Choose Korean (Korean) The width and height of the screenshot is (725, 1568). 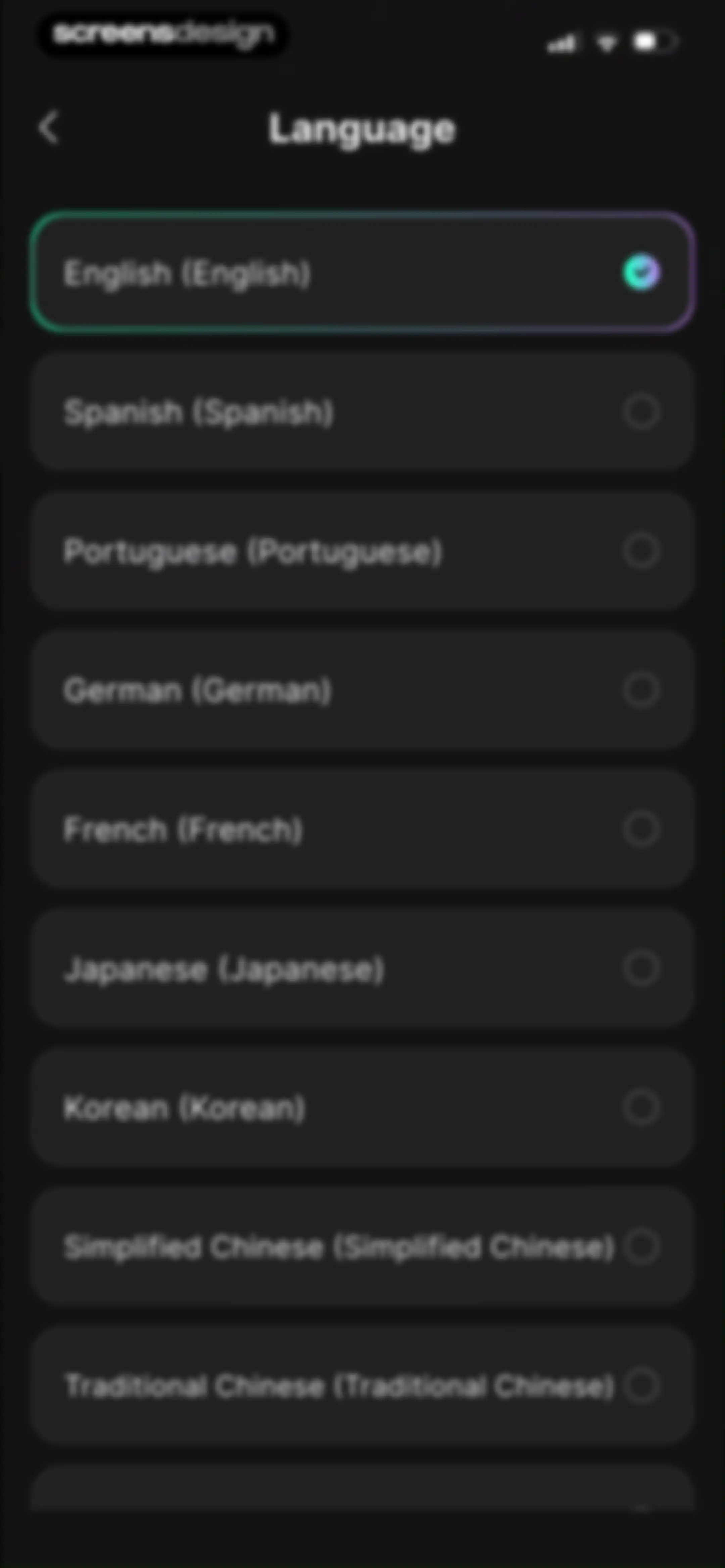[363, 1107]
